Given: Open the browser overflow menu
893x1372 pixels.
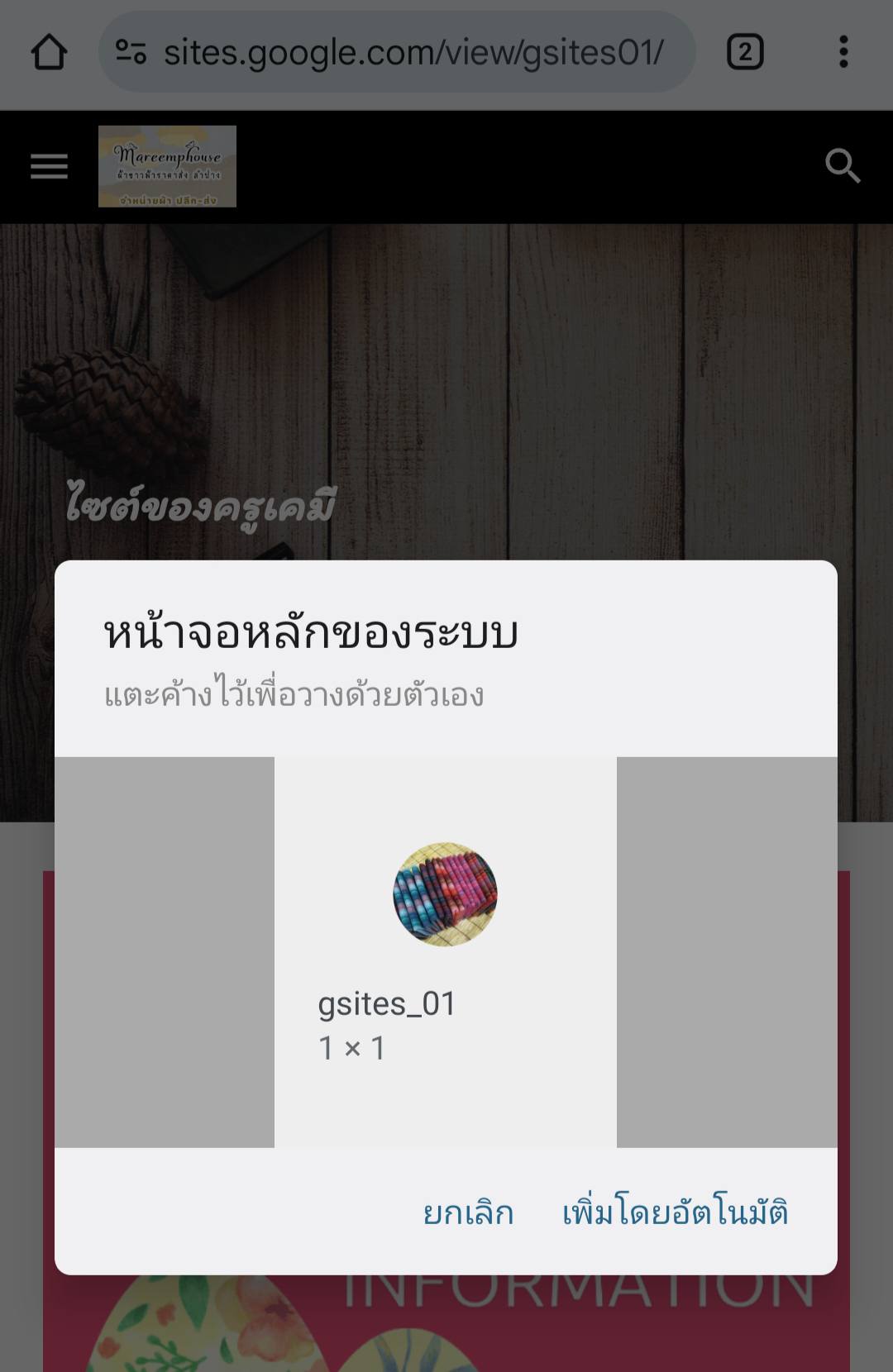Looking at the screenshot, I should (x=843, y=52).
